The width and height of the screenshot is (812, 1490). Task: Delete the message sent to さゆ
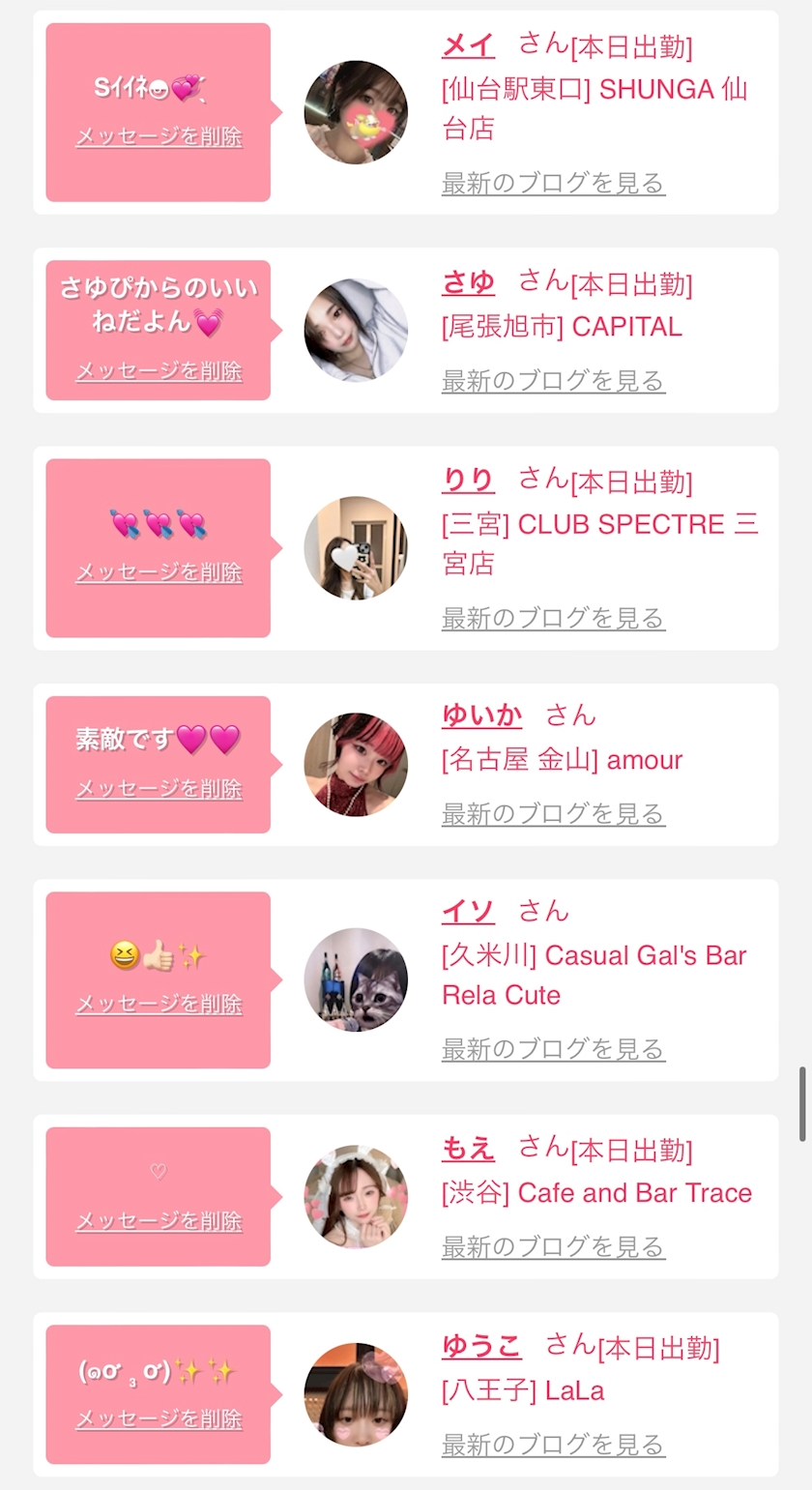click(x=159, y=371)
